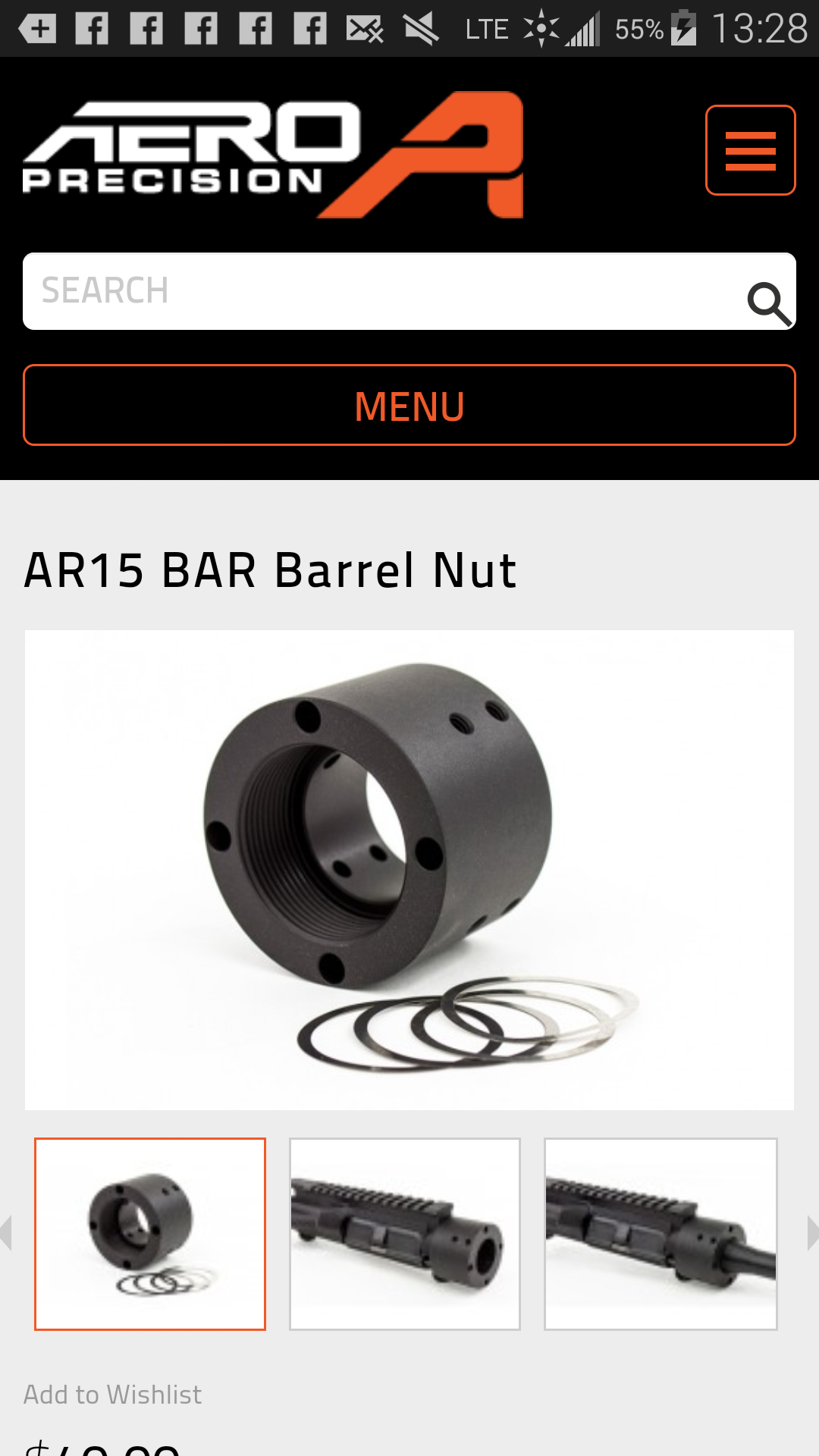Show next thumbnails with right arrow

(x=811, y=1232)
